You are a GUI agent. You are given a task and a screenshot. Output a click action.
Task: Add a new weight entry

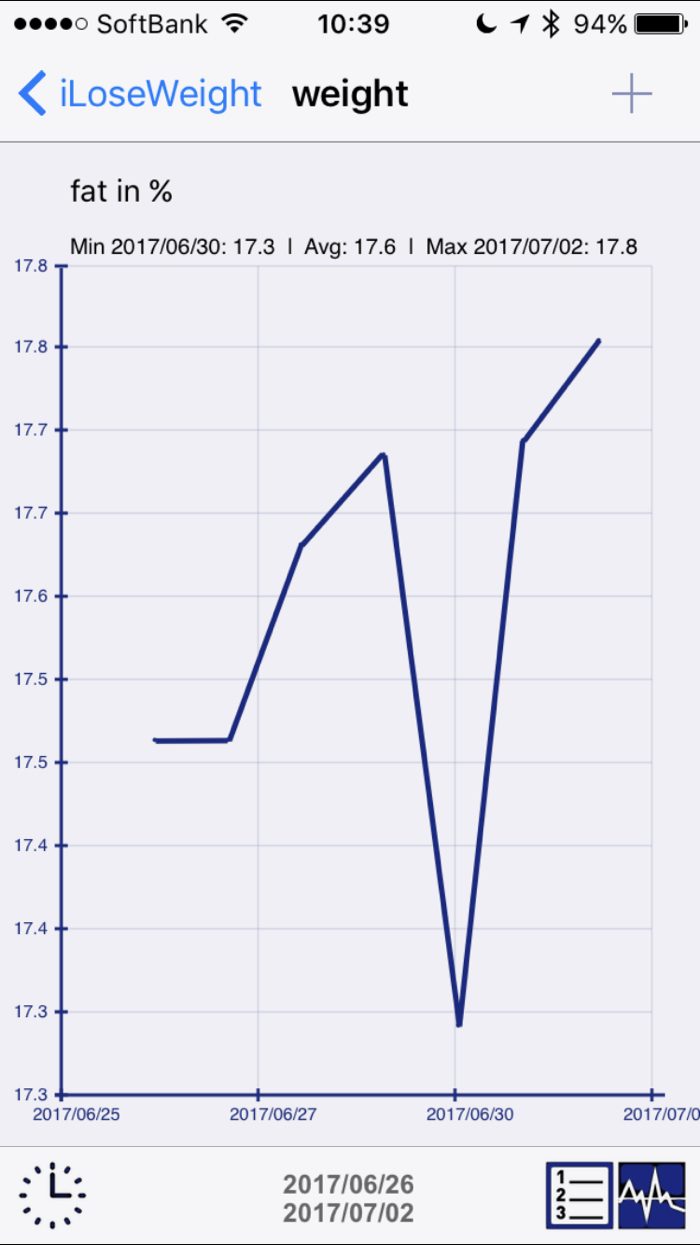pyautogui.click(x=631, y=95)
